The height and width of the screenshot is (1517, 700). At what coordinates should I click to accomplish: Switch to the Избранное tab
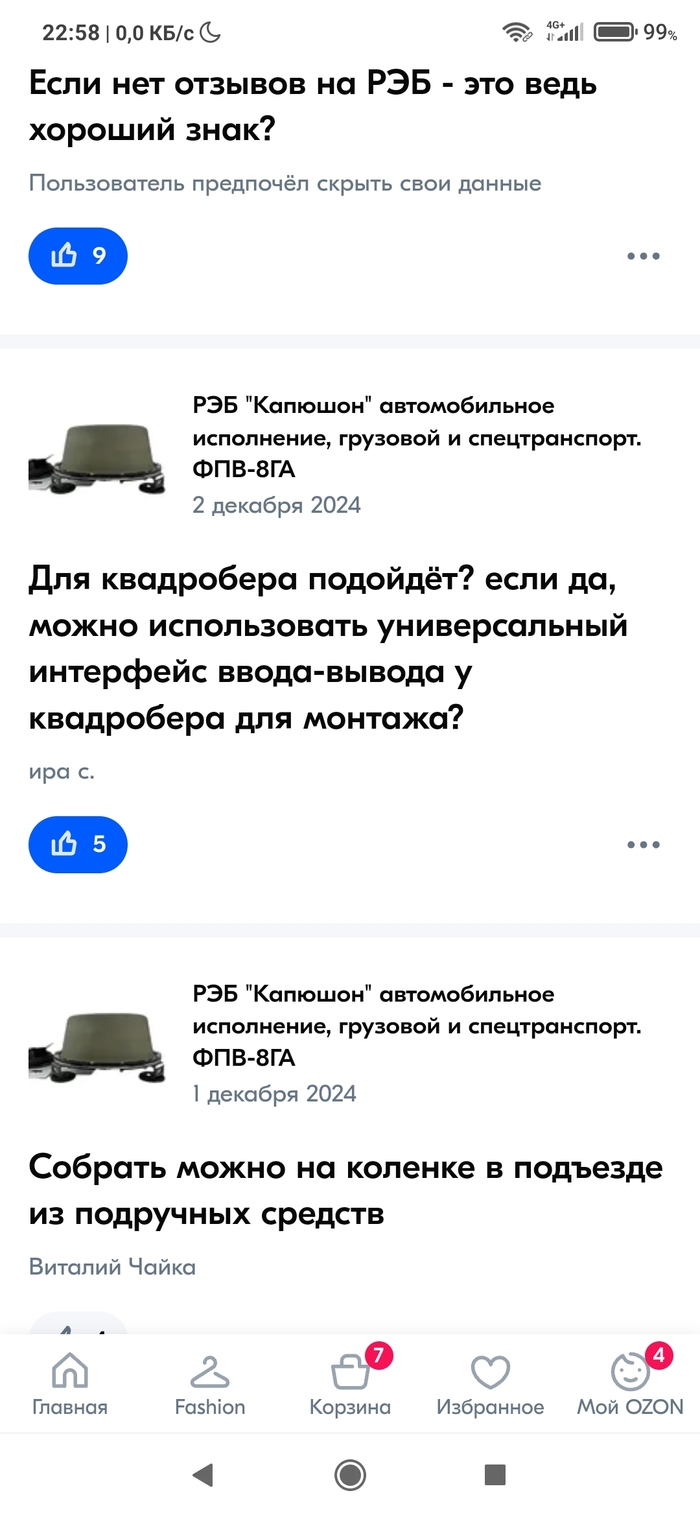[x=490, y=1384]
